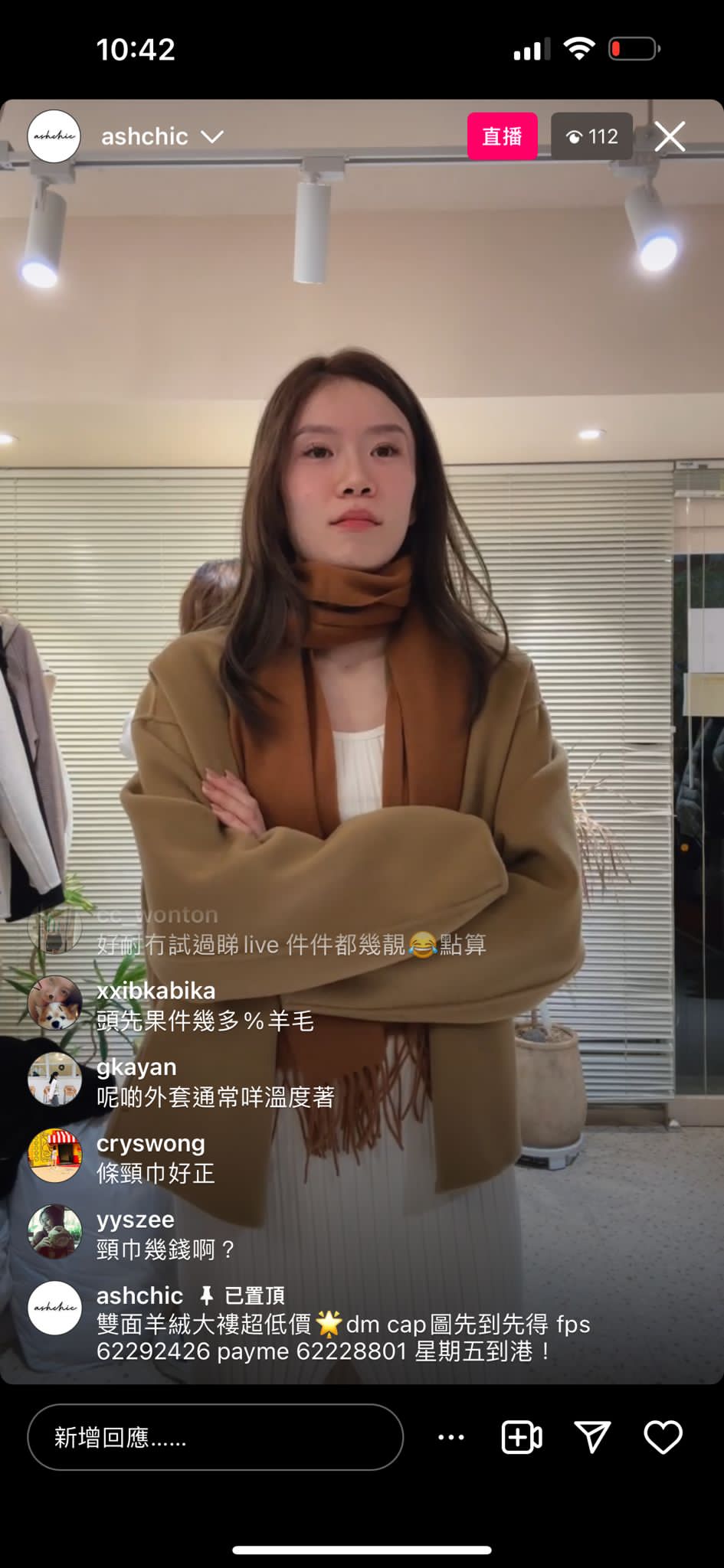Tap ashchic's circular profile avatar at top
This screenshot has height=1568, width=724.
coord(54,136)
